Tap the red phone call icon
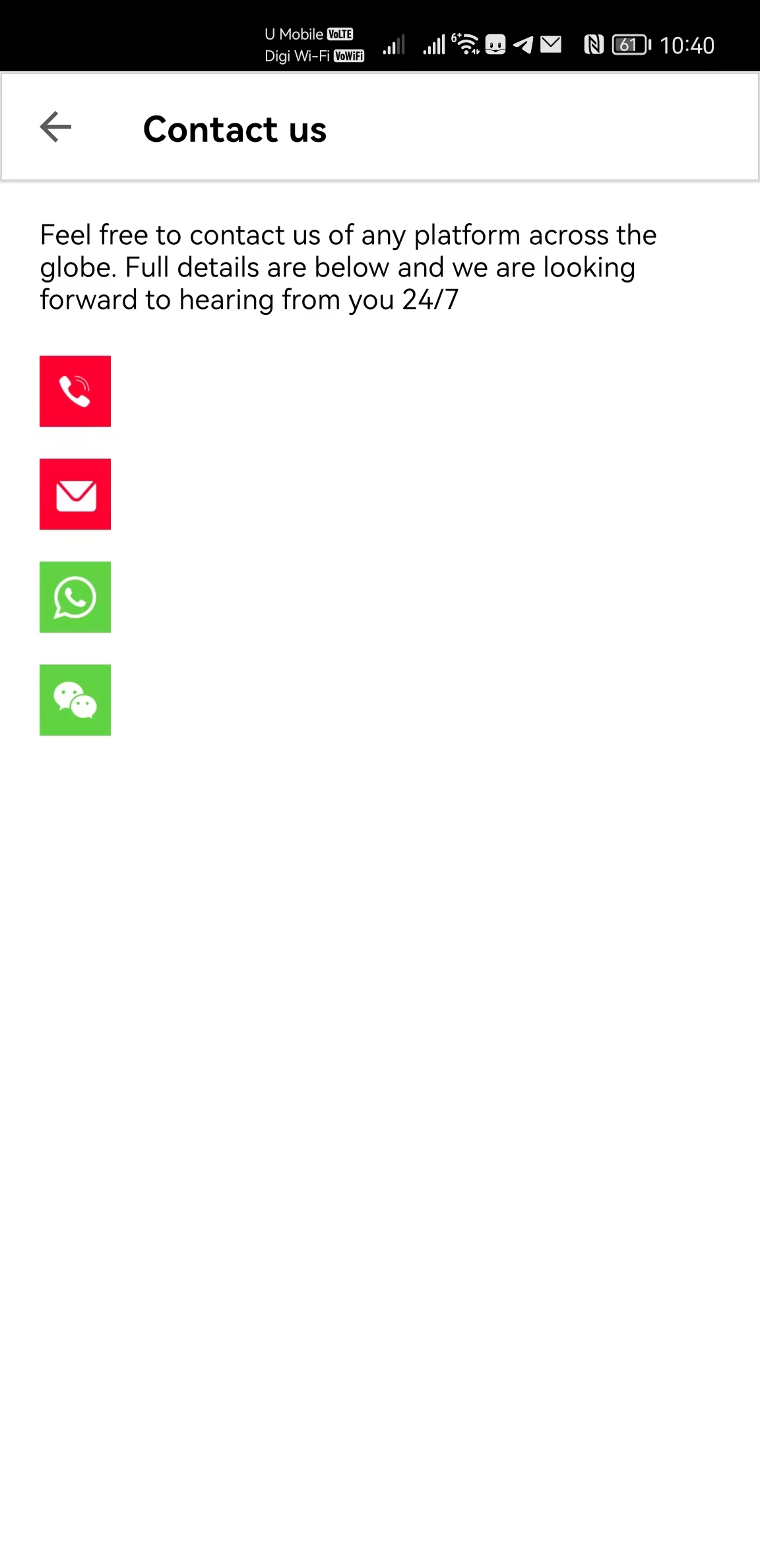Viewport: 760px width, 1568px height. pos(75,391)
